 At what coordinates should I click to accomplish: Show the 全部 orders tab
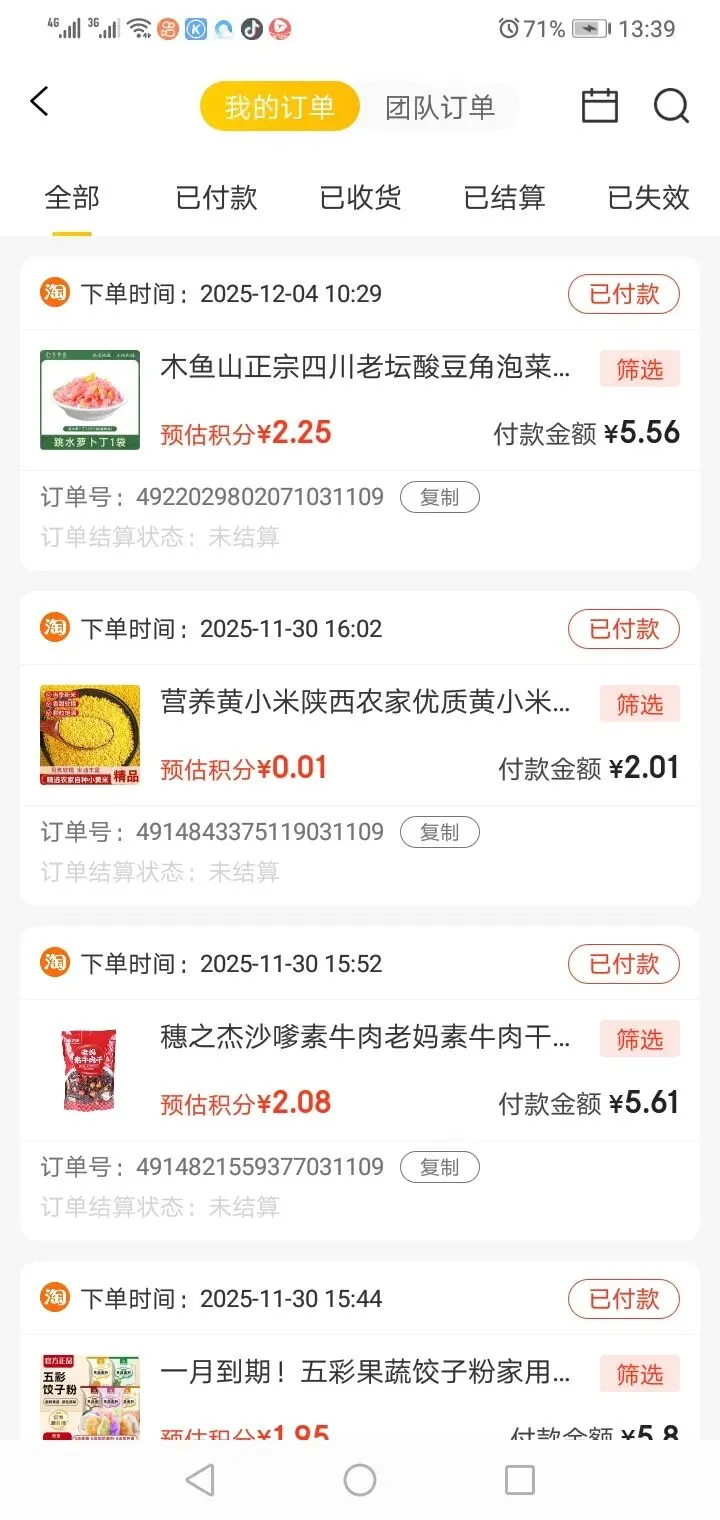72,198
